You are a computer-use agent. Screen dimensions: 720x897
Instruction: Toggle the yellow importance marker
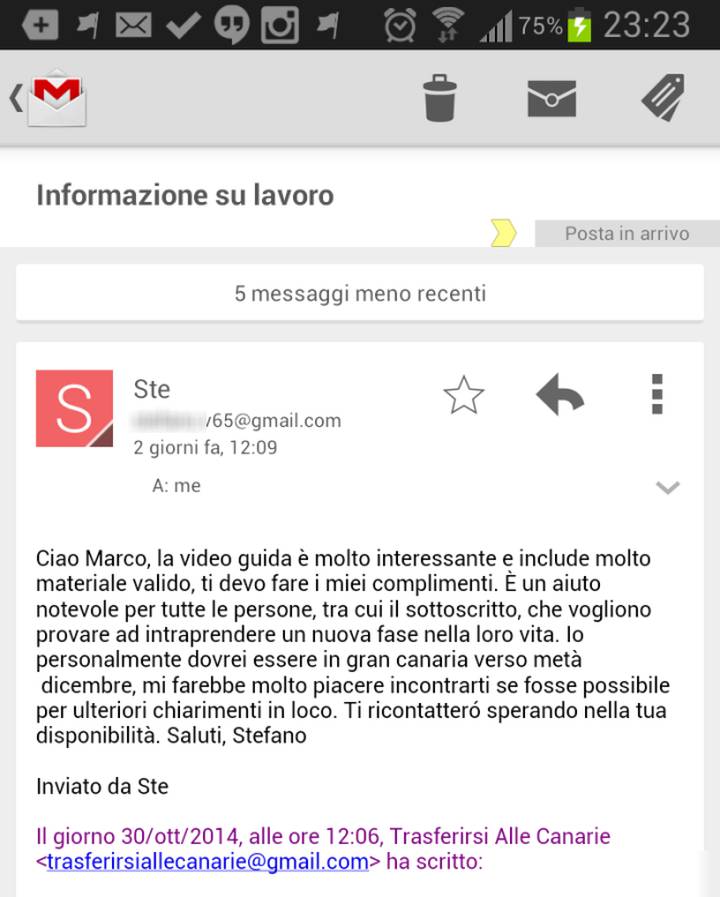503,233
